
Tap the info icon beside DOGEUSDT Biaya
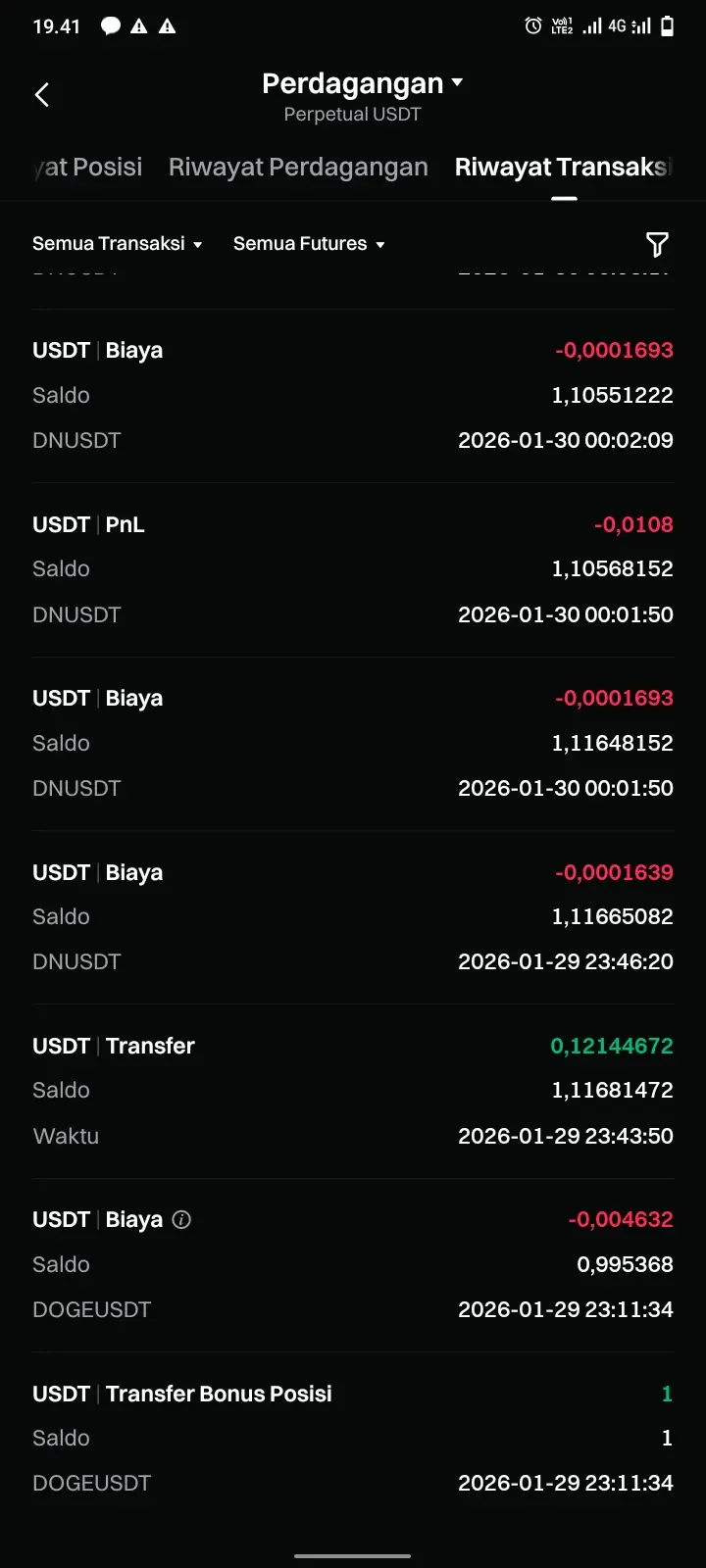(x=181, y=1220)
